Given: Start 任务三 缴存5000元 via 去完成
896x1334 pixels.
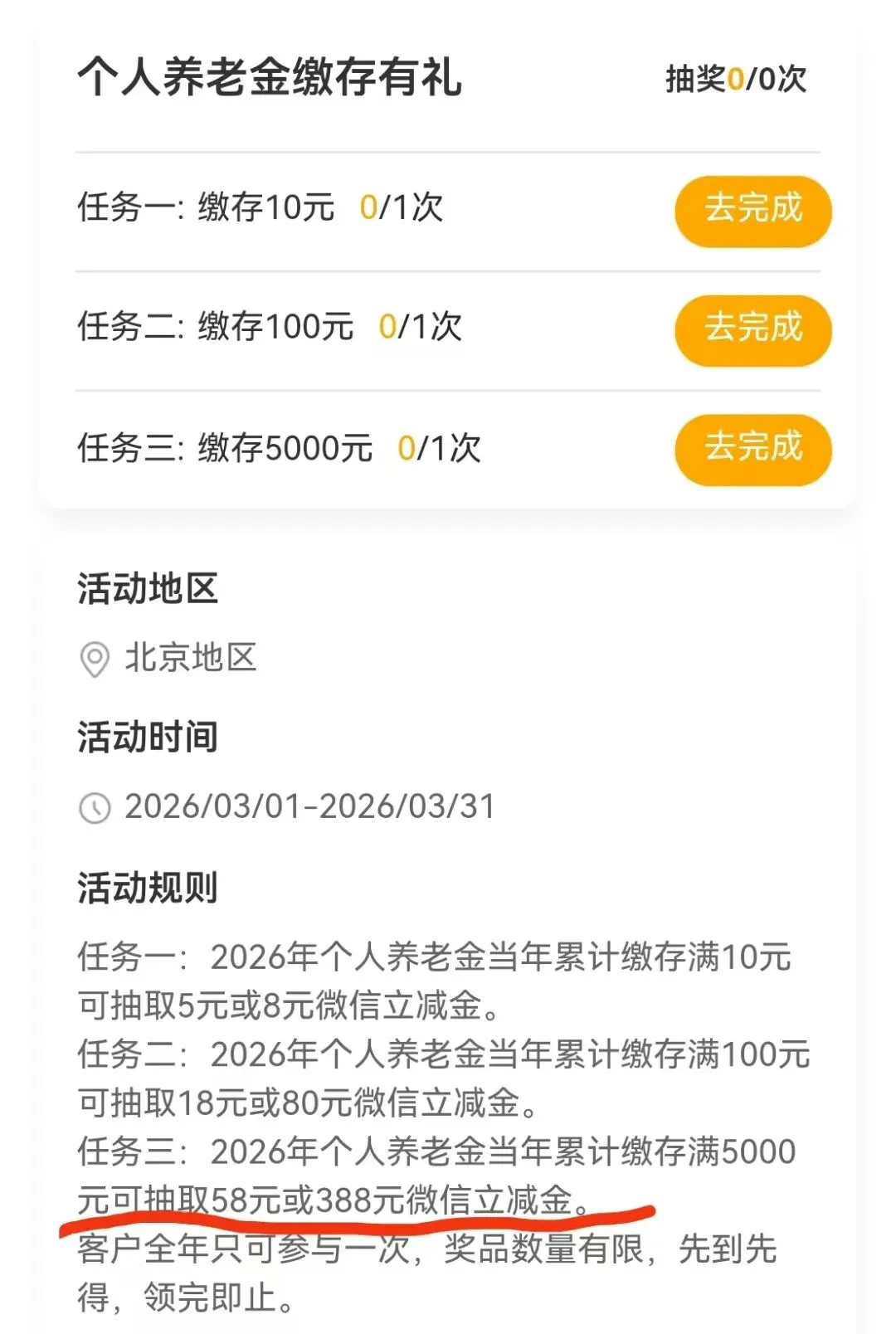Looking at the screenshot, I should pyautogui.click(x=752, y=449).
